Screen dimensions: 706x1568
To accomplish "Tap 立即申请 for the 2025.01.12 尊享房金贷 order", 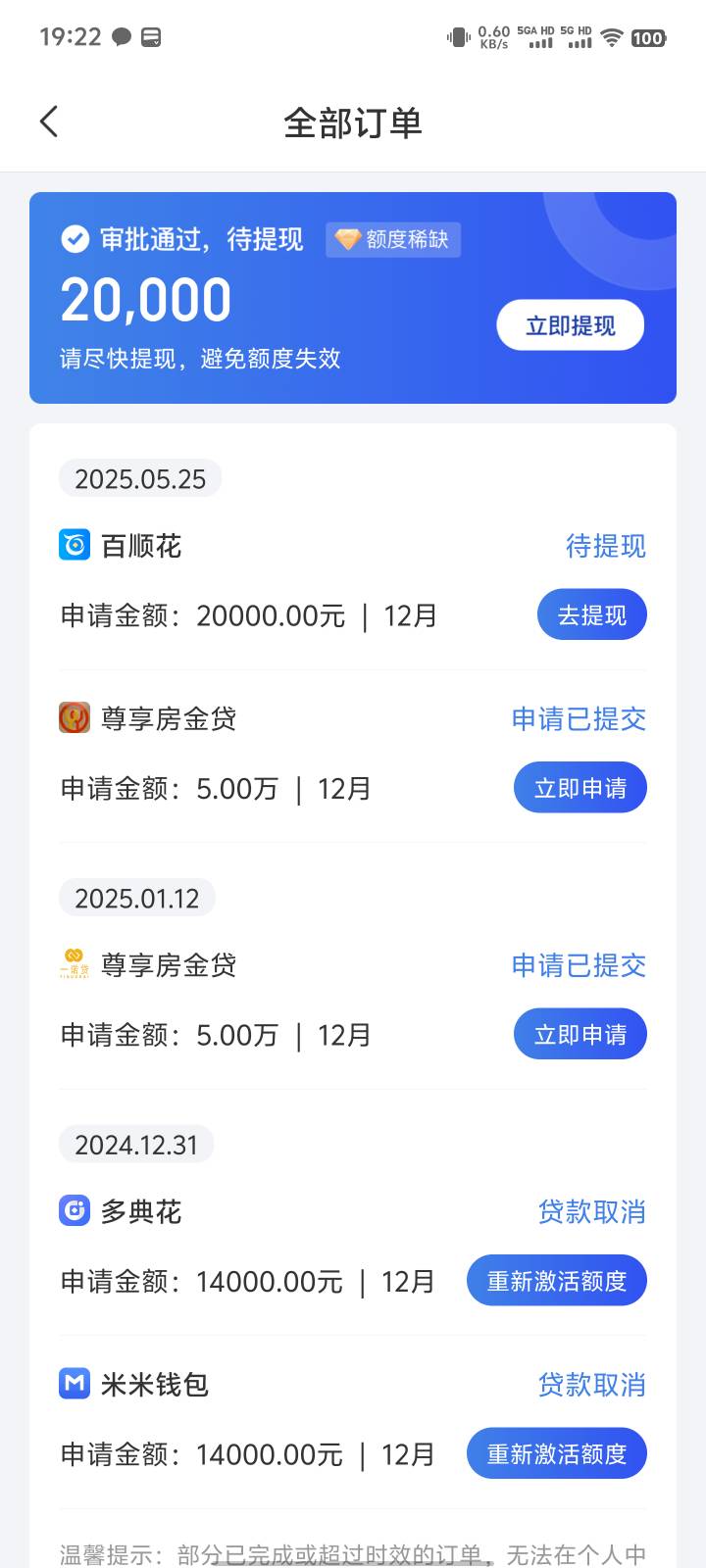I will (580, 1034).
